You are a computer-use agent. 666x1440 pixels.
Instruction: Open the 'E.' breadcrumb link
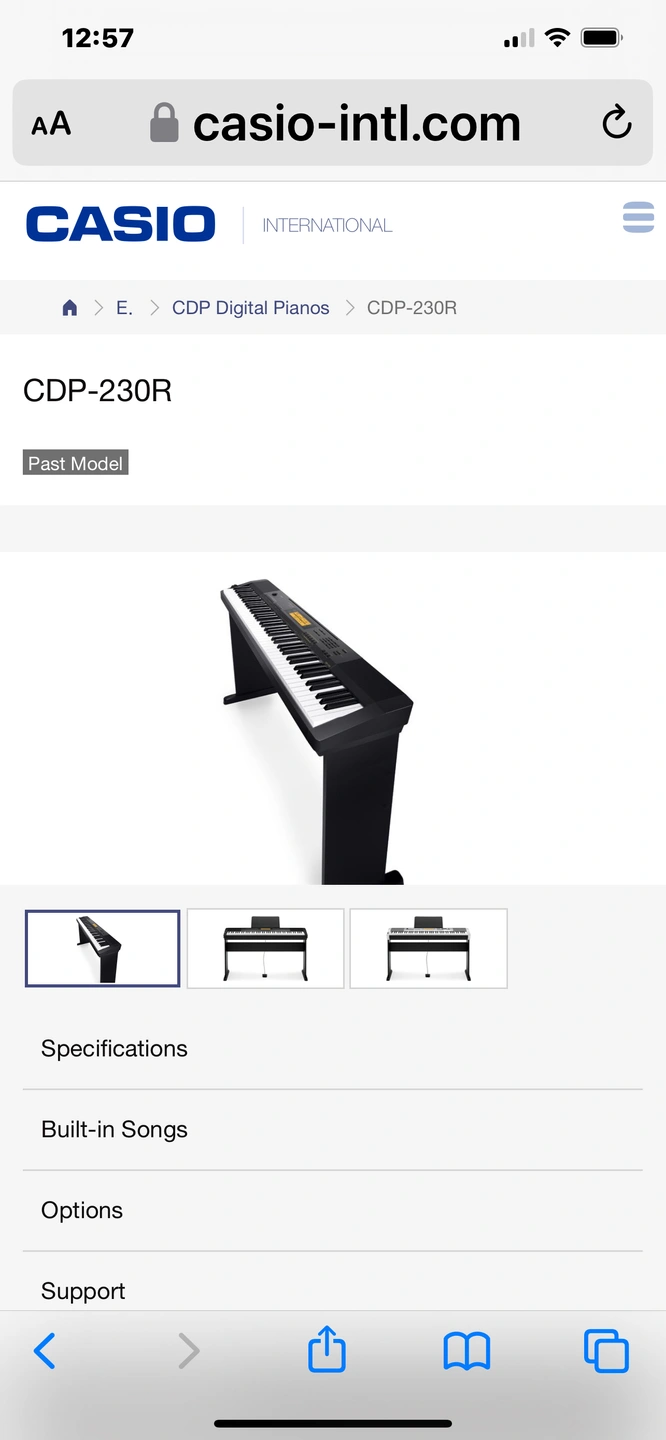[124, 308]
